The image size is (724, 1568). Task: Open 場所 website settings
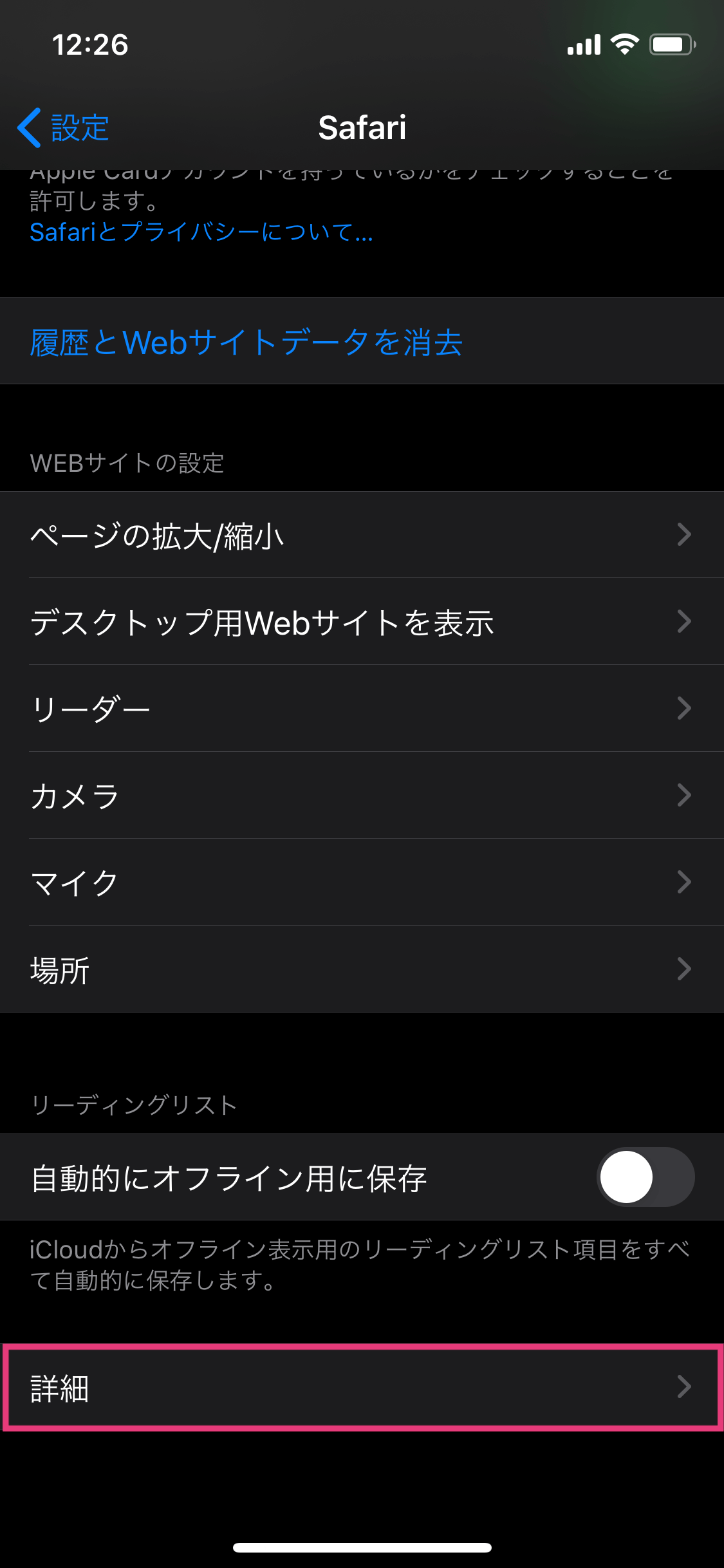click(x=362, y=969)
